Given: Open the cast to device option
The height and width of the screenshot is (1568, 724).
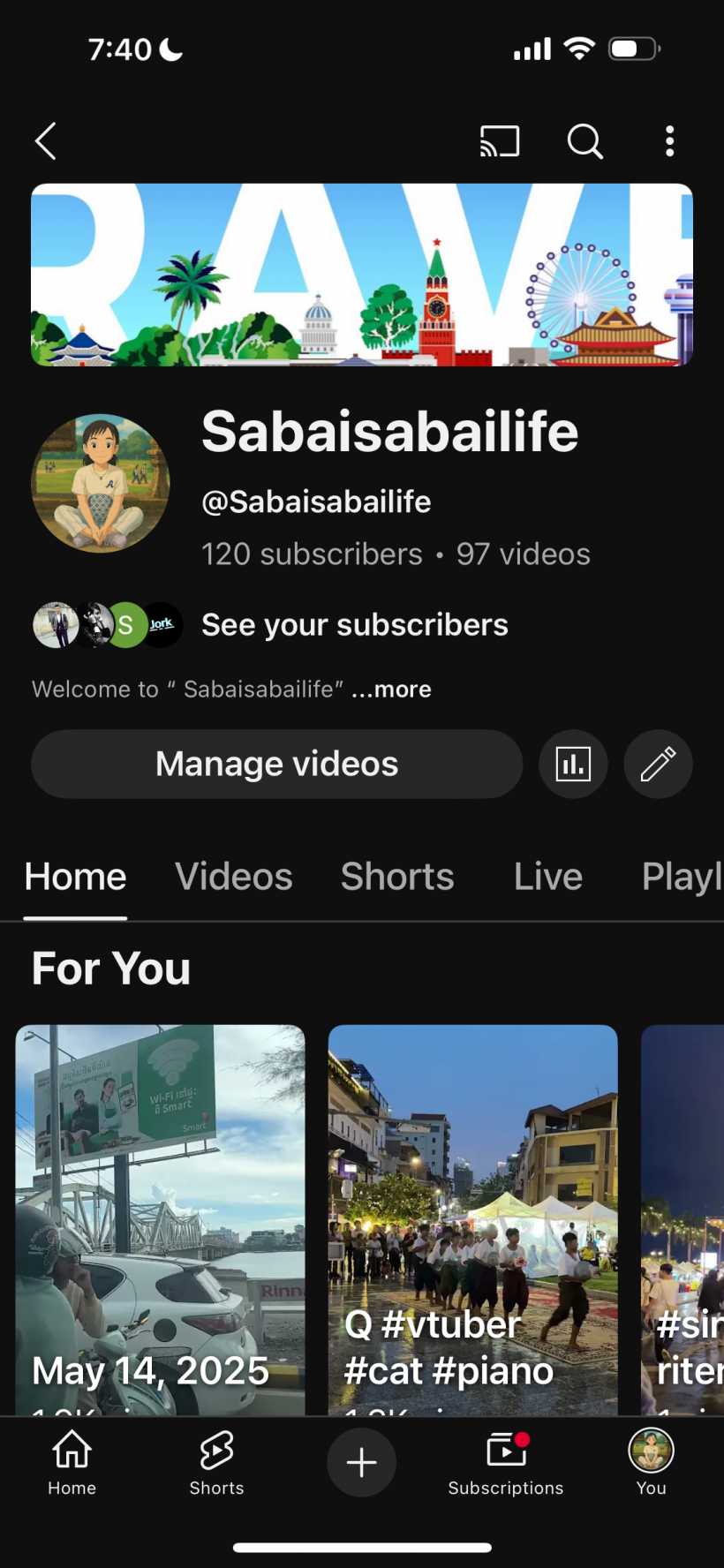Looking at the screenshot, I should pos(500,141).
